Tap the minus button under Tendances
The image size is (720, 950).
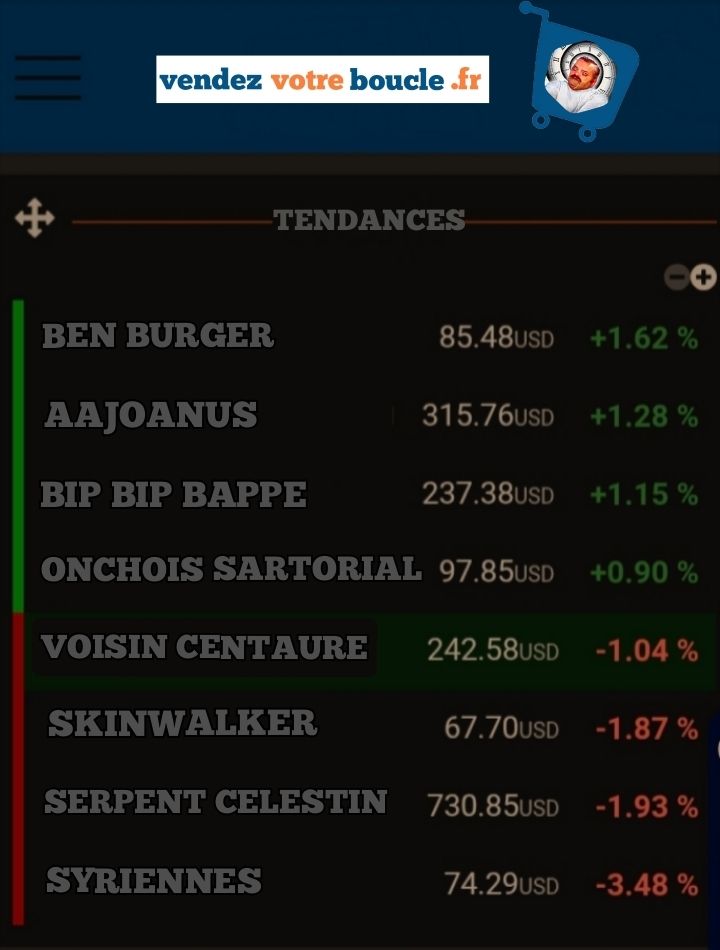coord(677,277)
